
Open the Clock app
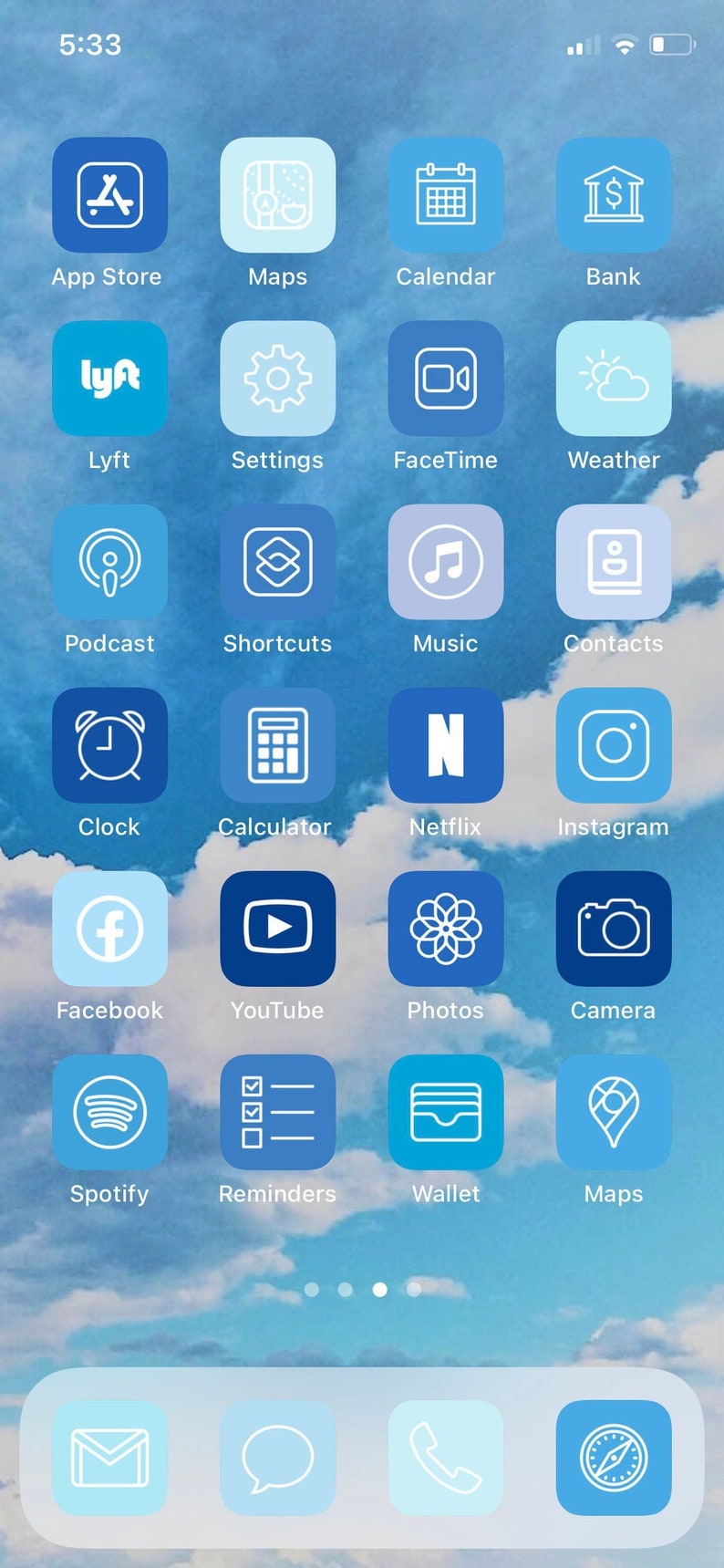click(109, 745)
